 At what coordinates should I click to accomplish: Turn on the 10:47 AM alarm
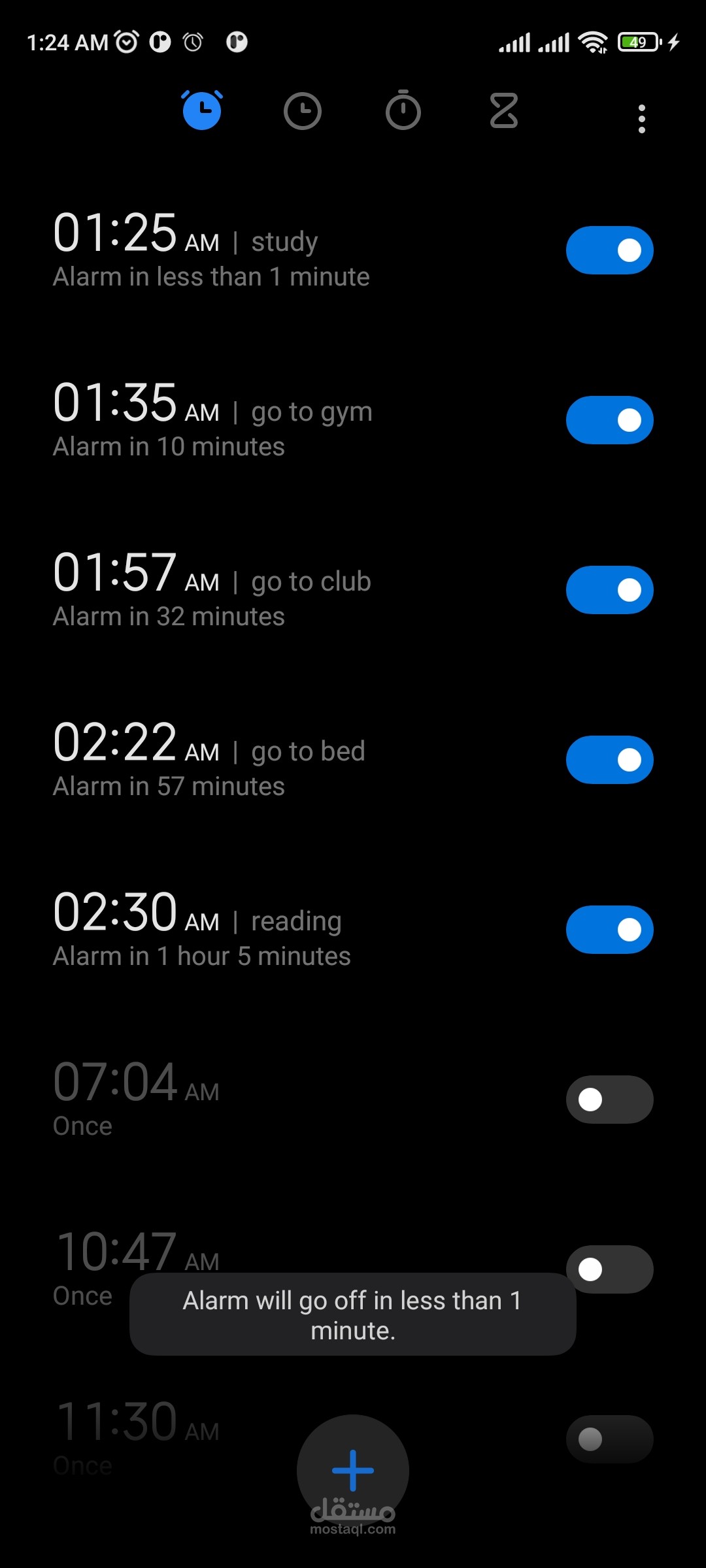[609, 1269]
